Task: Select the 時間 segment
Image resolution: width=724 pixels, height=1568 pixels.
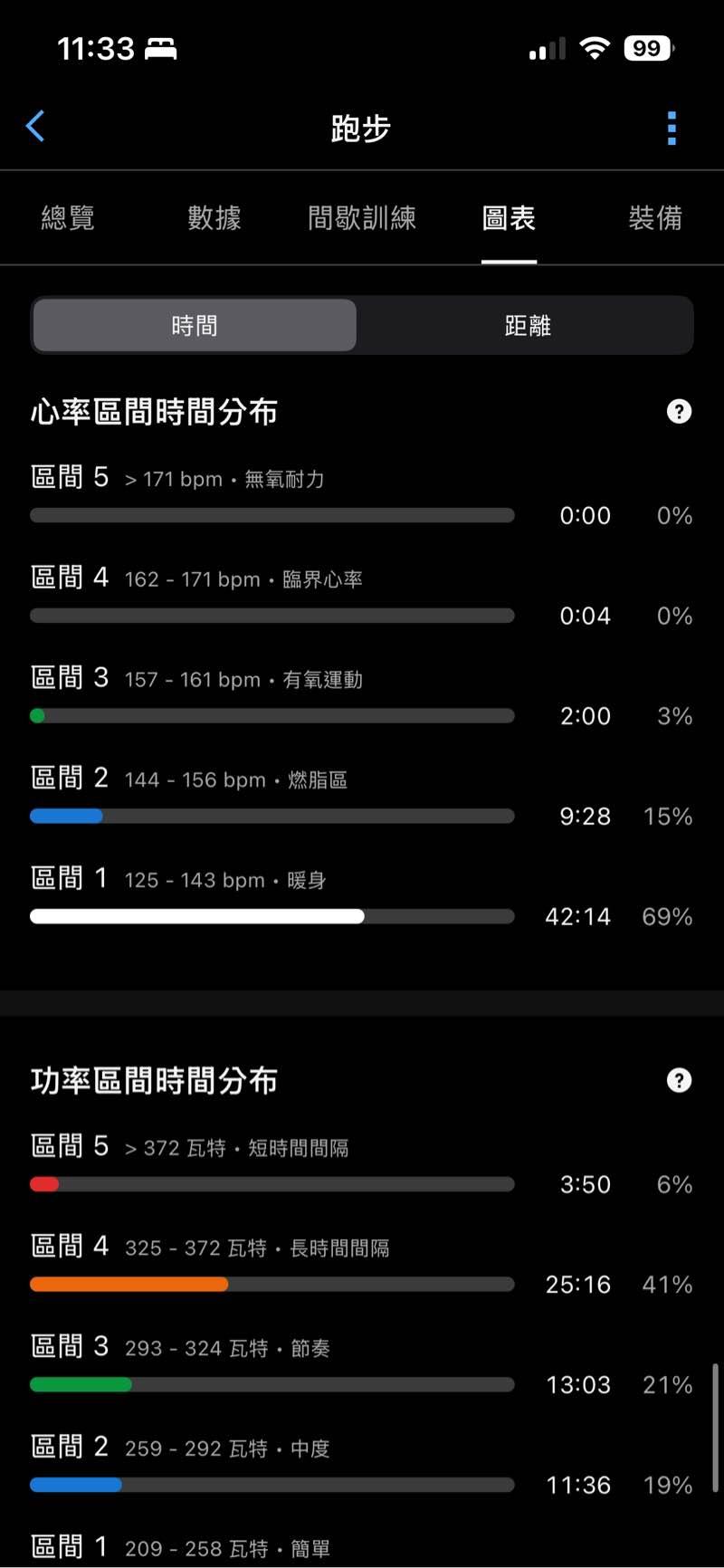Action: [195, 326]
